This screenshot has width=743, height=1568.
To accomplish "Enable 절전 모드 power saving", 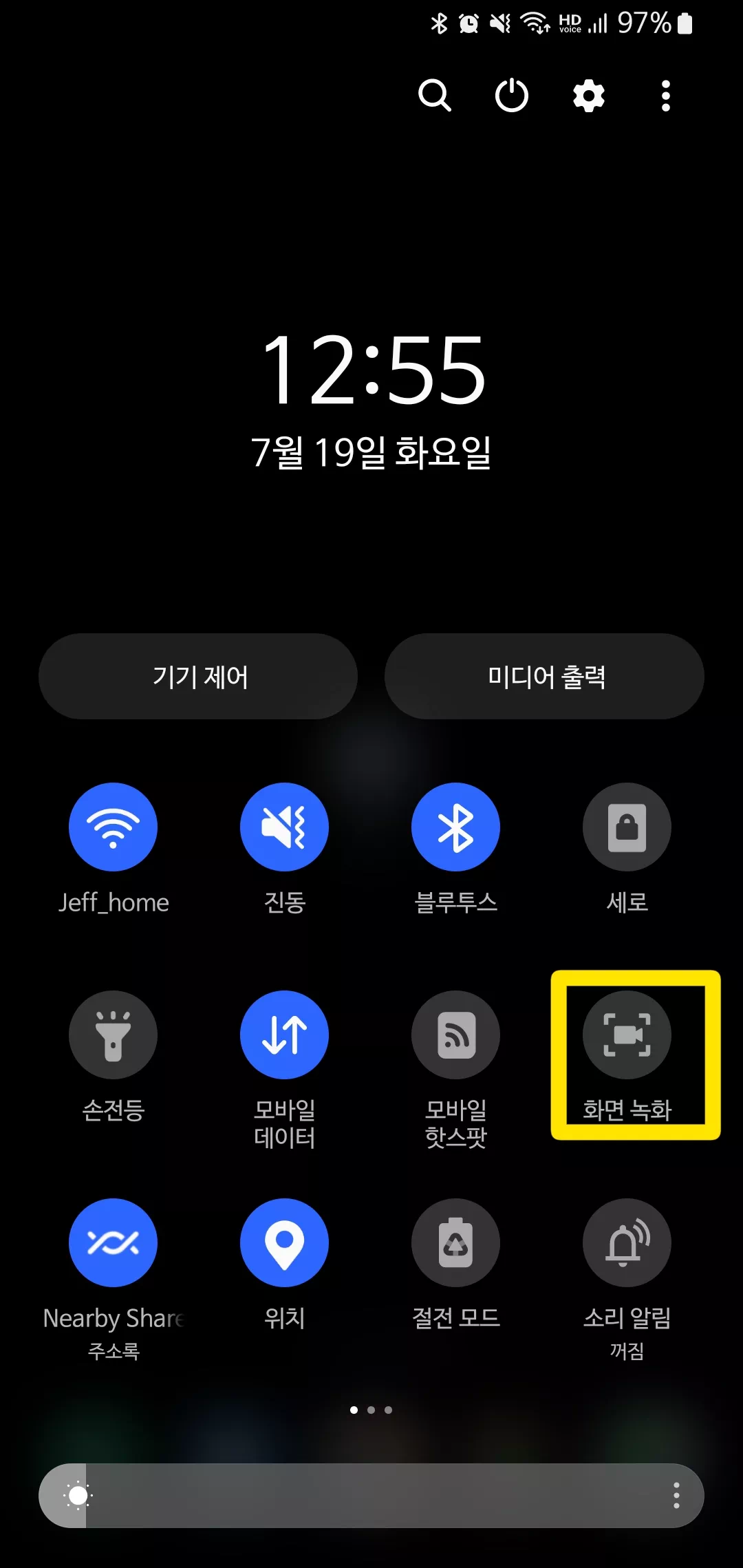I will [x=455, y=1242].
